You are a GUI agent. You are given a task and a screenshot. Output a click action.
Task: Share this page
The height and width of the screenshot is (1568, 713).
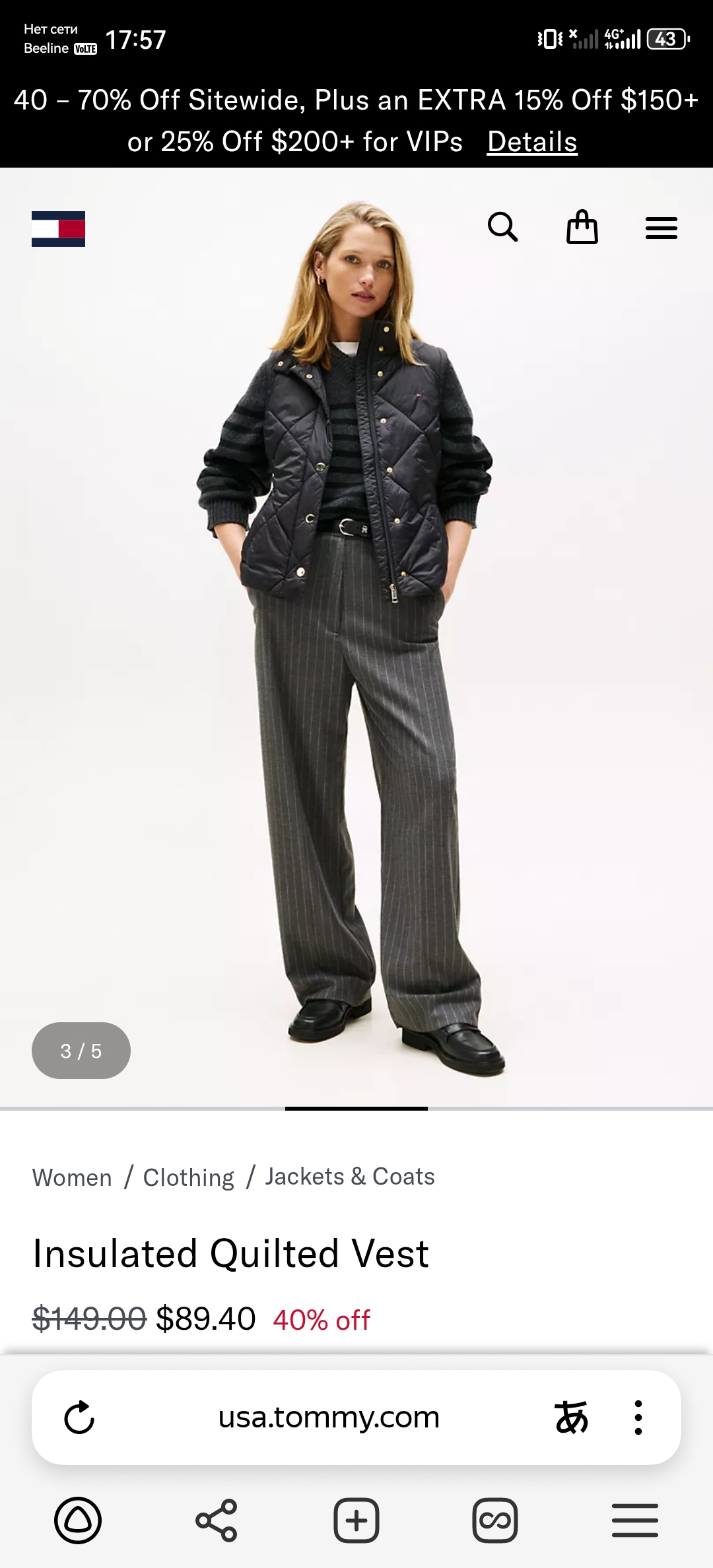pyautogui.click(x=217, y=1520)
